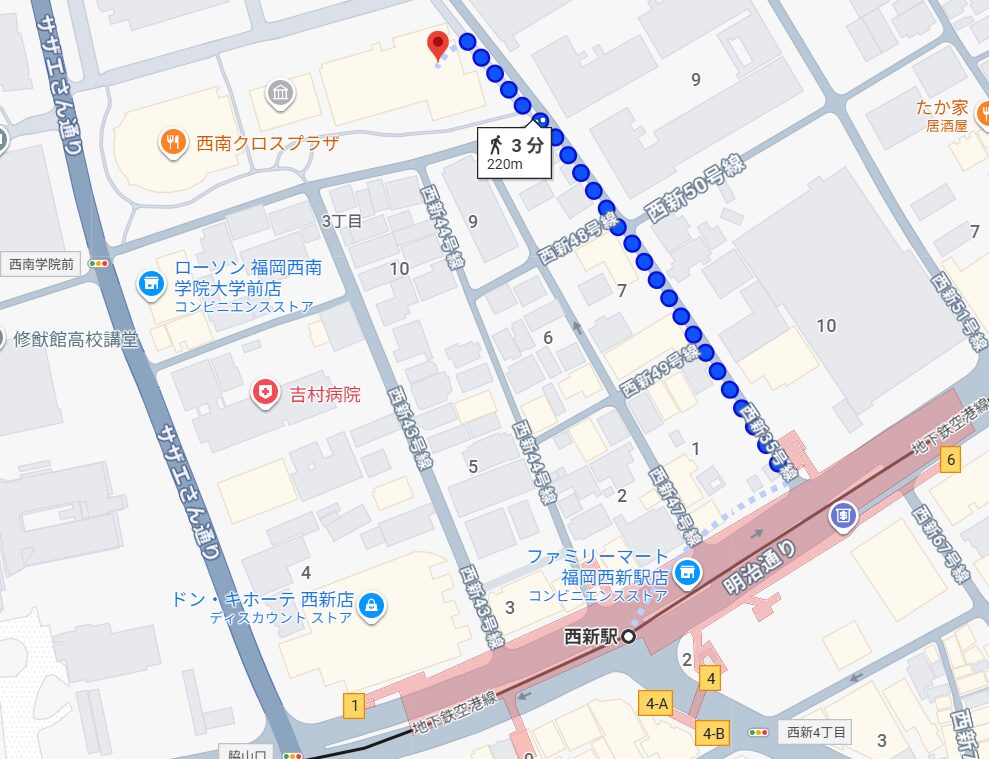Tap the red destination pin
The width and height of the screenshot is (989, 759).
[438, 44]
